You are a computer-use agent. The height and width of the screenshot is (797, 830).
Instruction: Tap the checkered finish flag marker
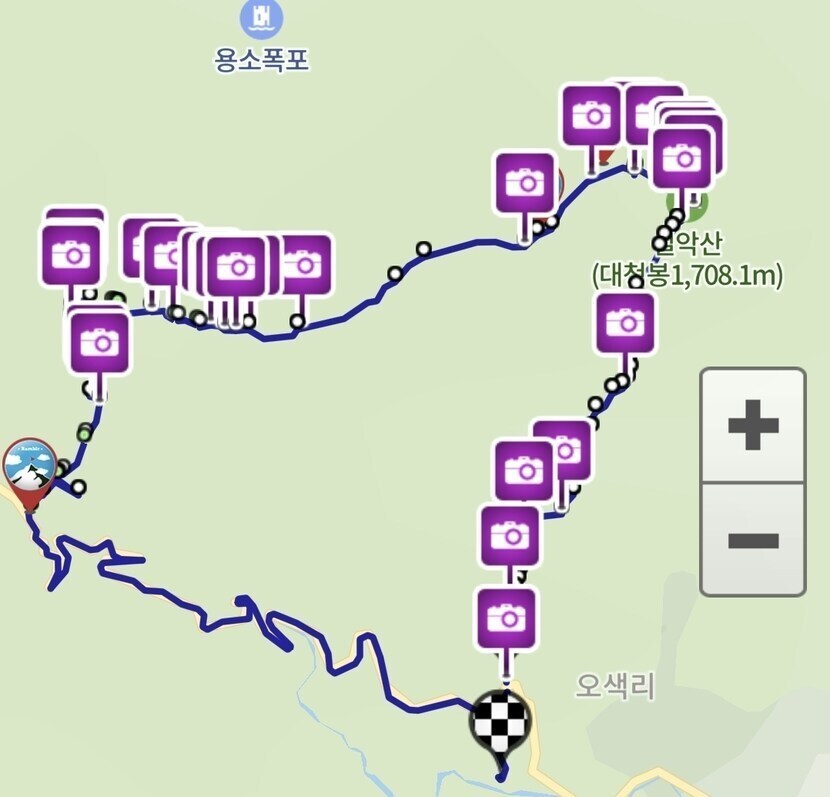point(500,721)
